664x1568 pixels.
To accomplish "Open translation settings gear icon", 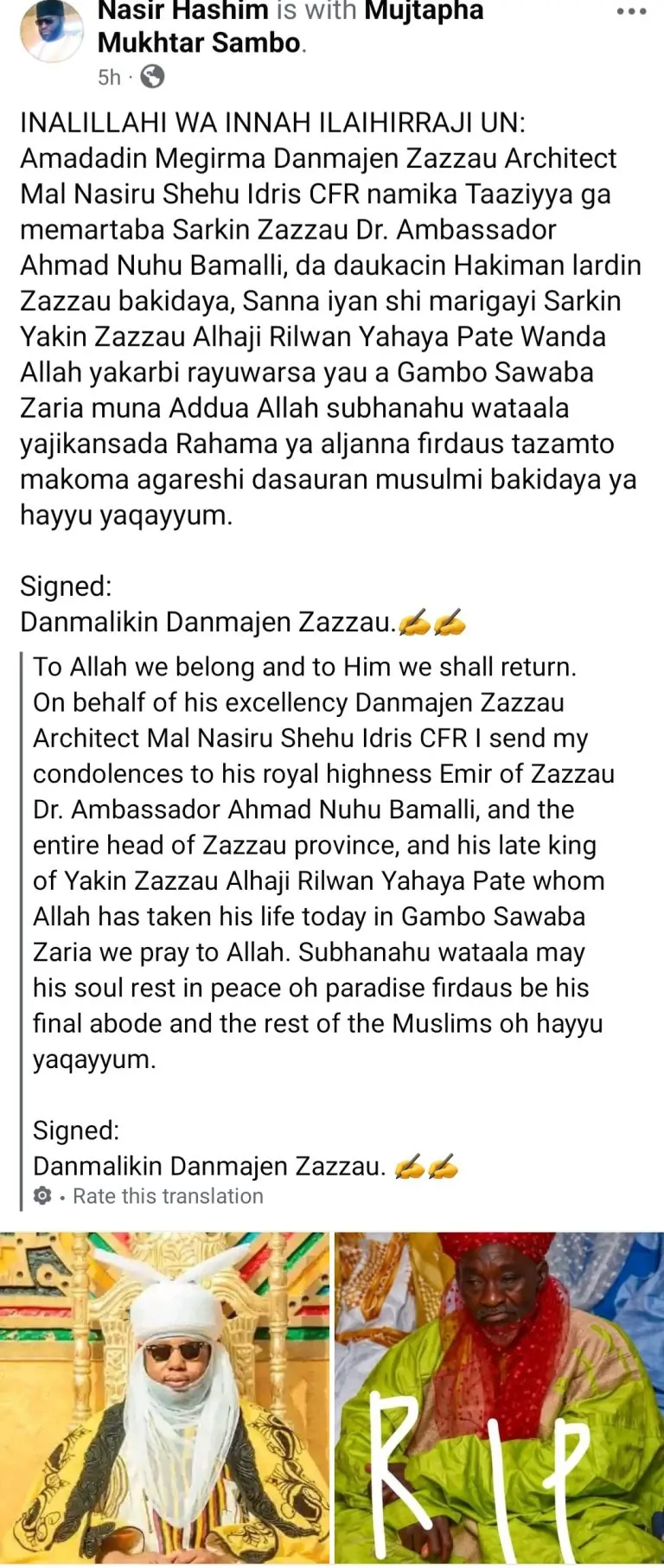I will click(x=41, y=1196).
